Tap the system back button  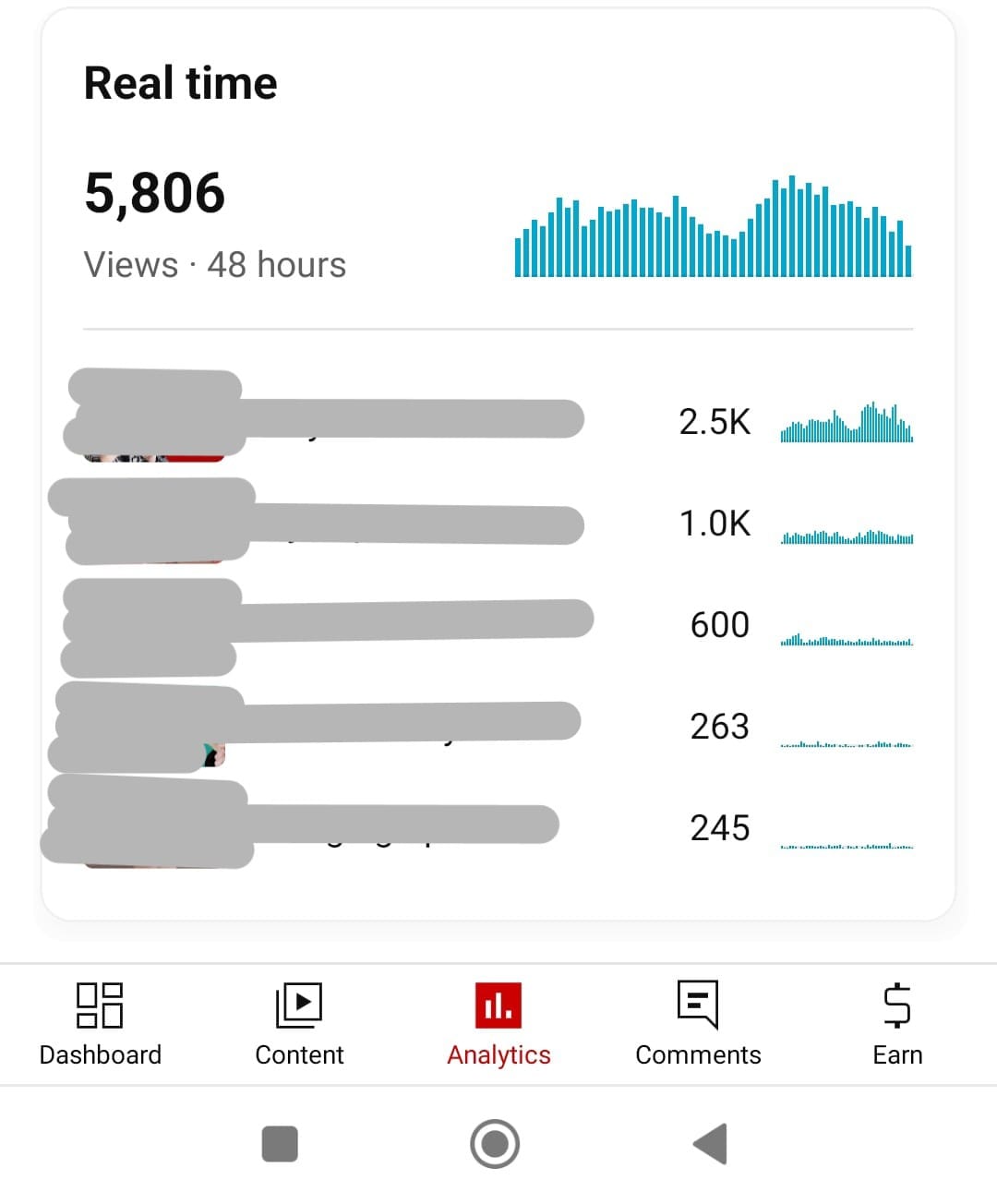(711, 1144)
